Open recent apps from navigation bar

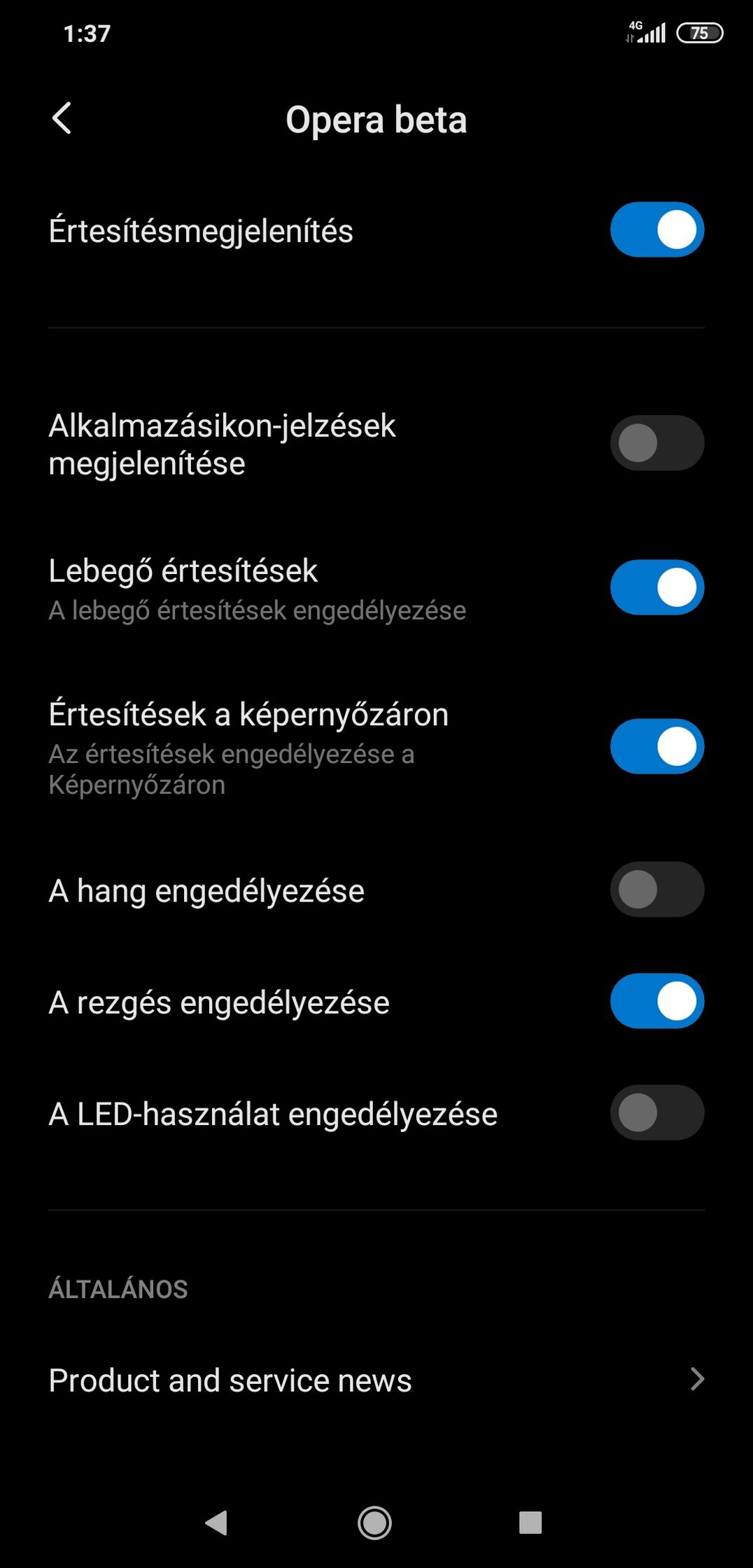pos(530,1522)
